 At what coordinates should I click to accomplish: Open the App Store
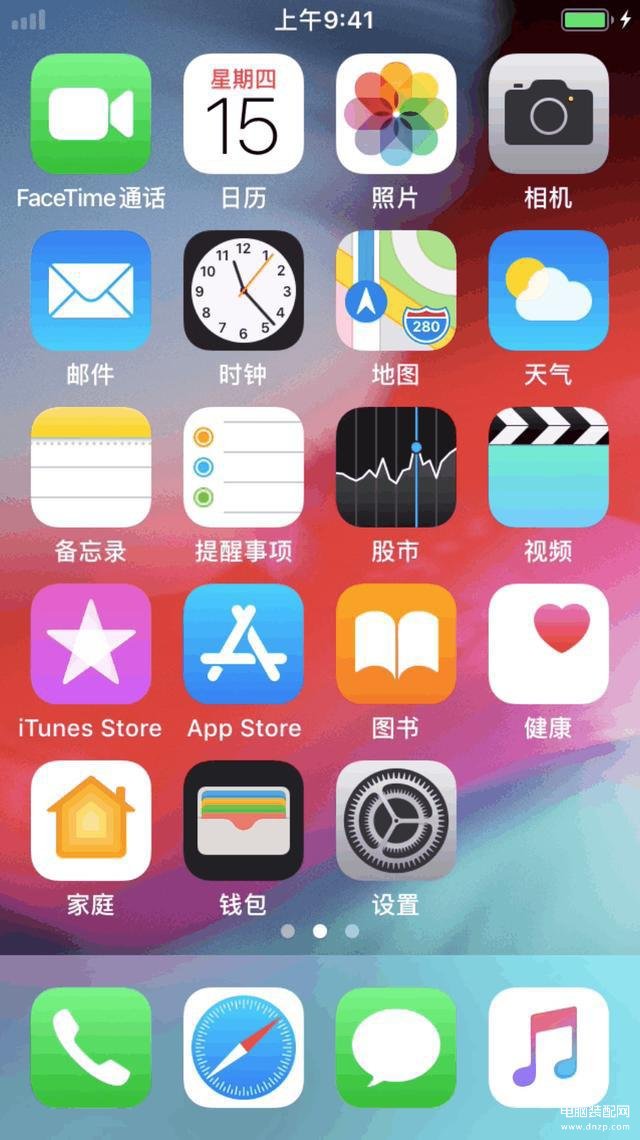pyautogui.click(x=243, y=644)
